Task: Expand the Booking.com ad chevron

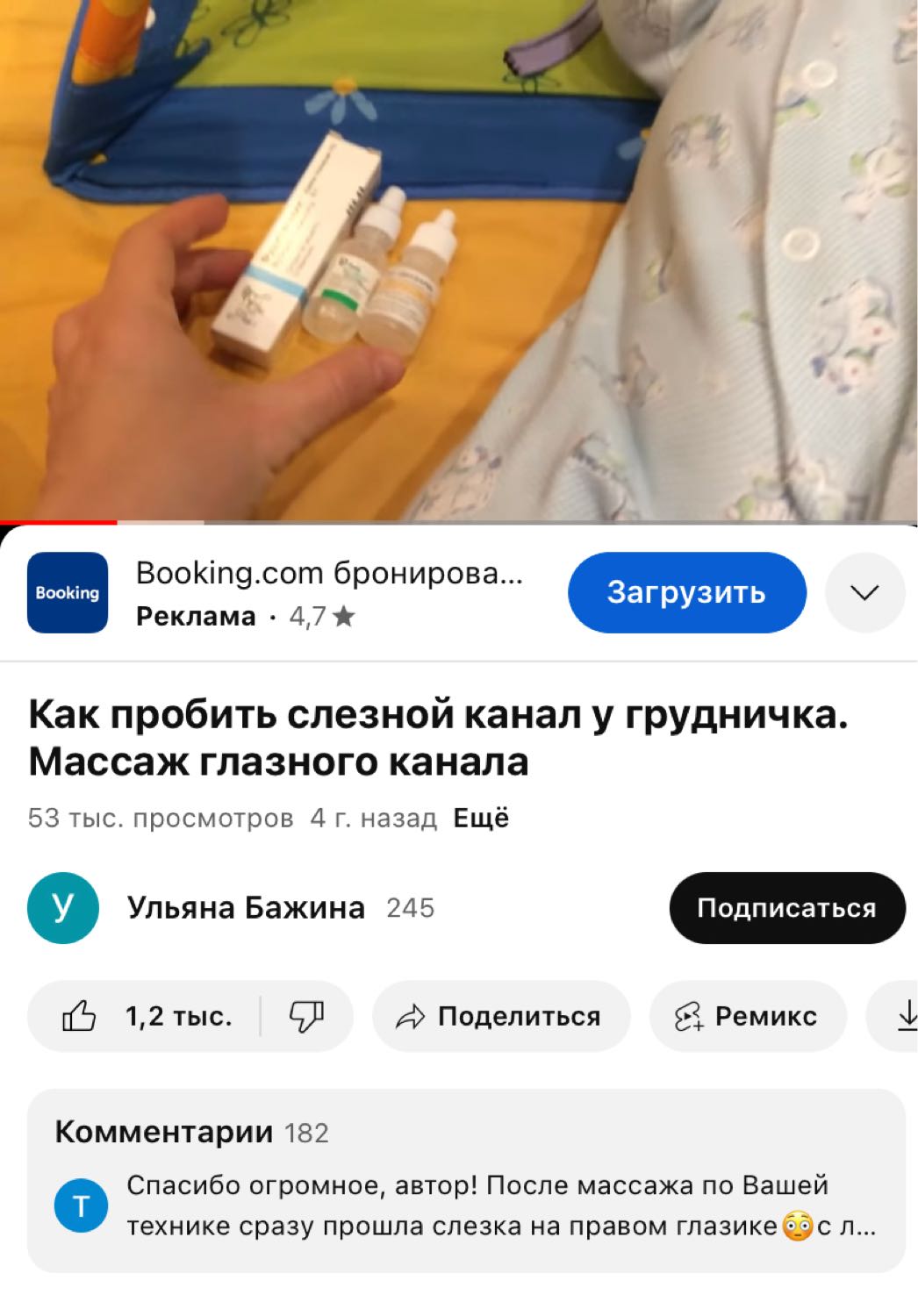Action: point(864,592)
